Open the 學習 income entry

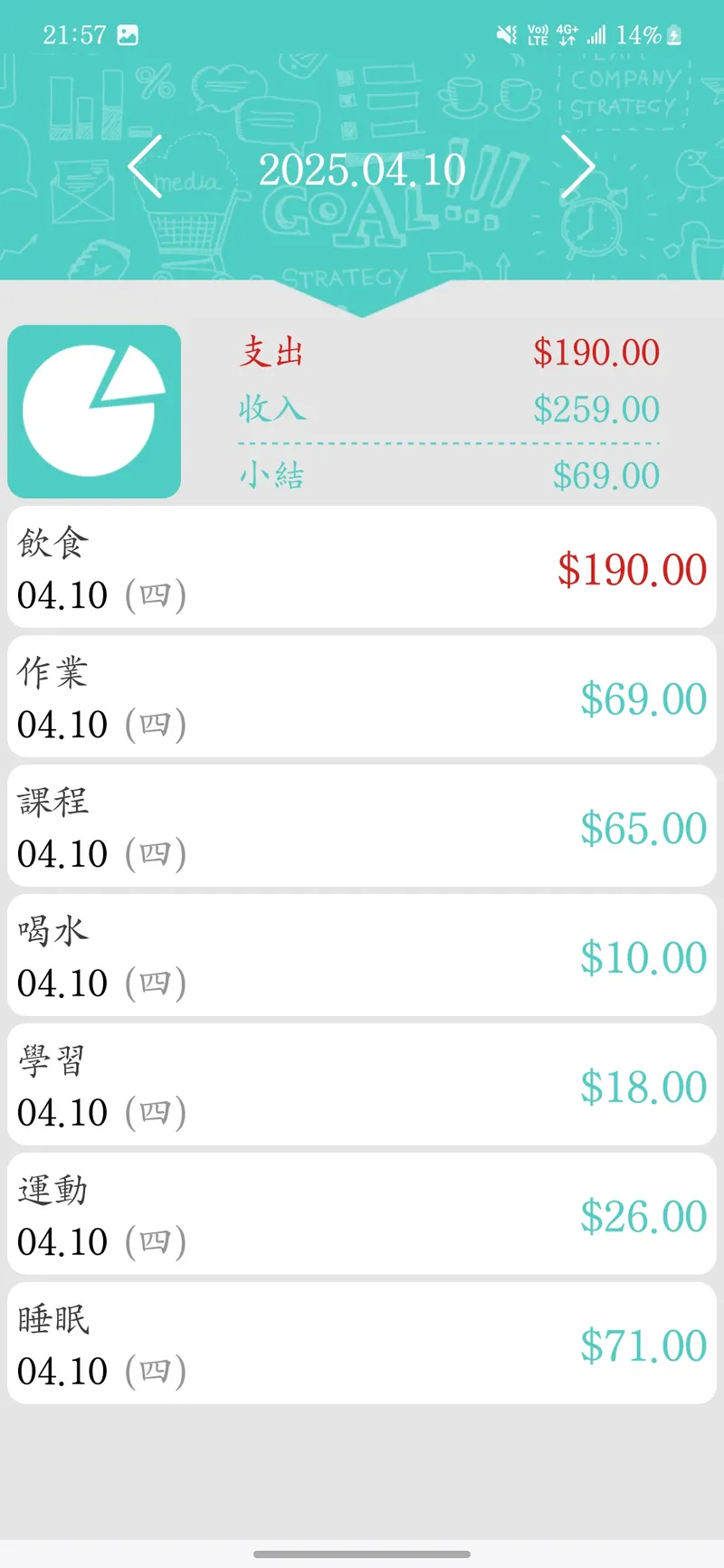tap(362, 1085)
